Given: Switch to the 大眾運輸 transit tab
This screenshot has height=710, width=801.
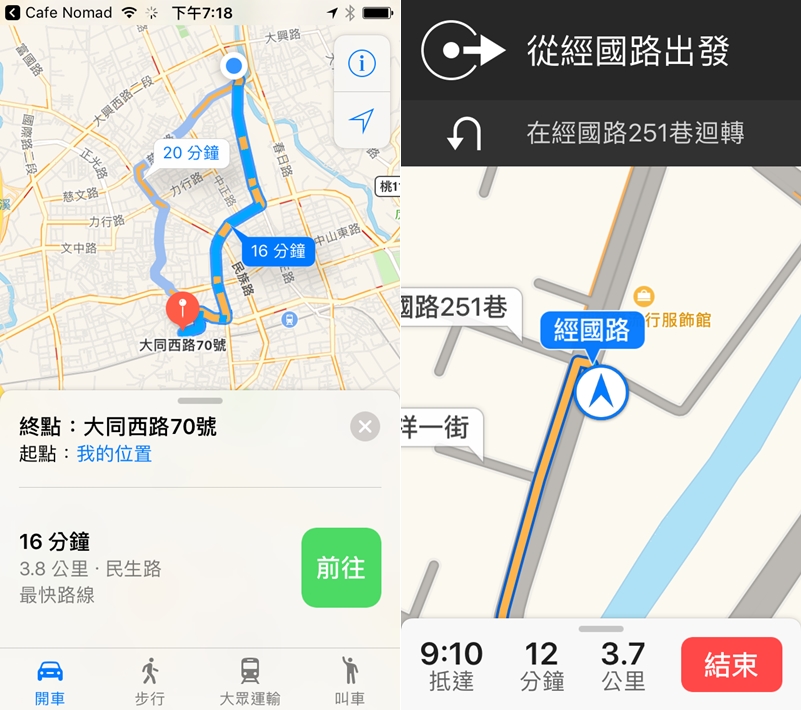Looking at the screenshot, I should [x=250, y=679].
